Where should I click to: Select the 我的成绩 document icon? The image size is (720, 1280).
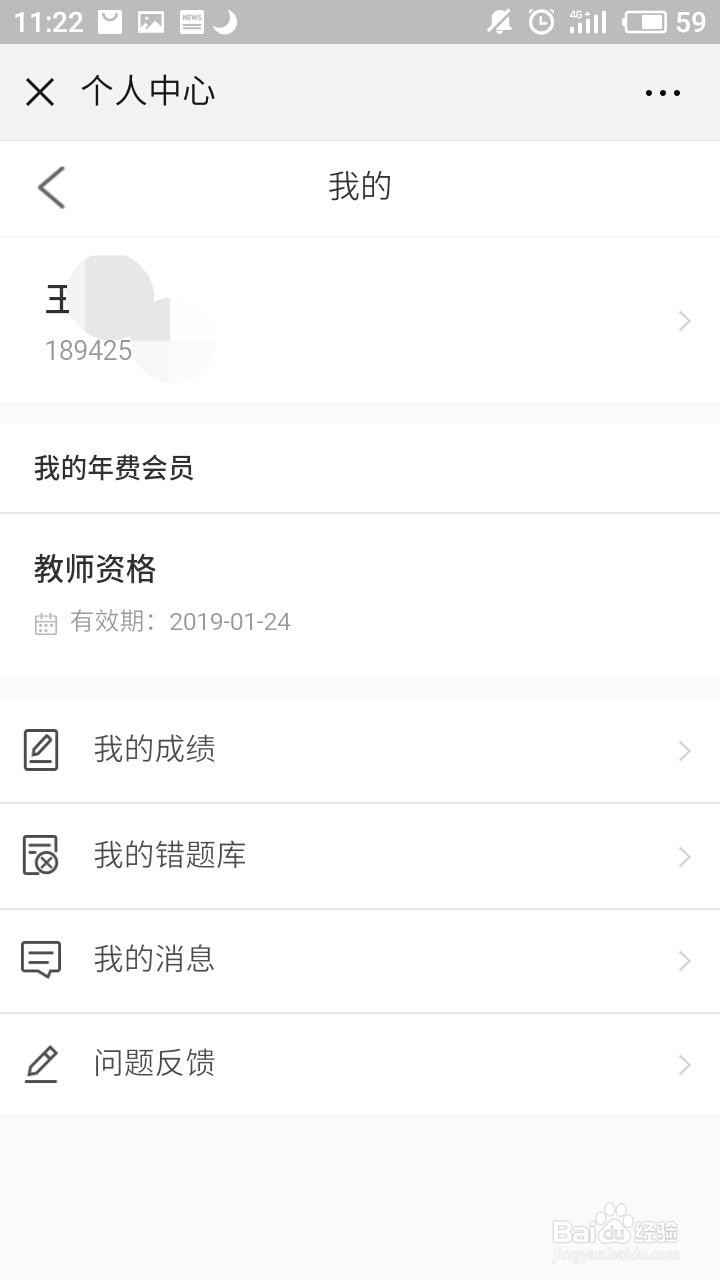[41, 749]
